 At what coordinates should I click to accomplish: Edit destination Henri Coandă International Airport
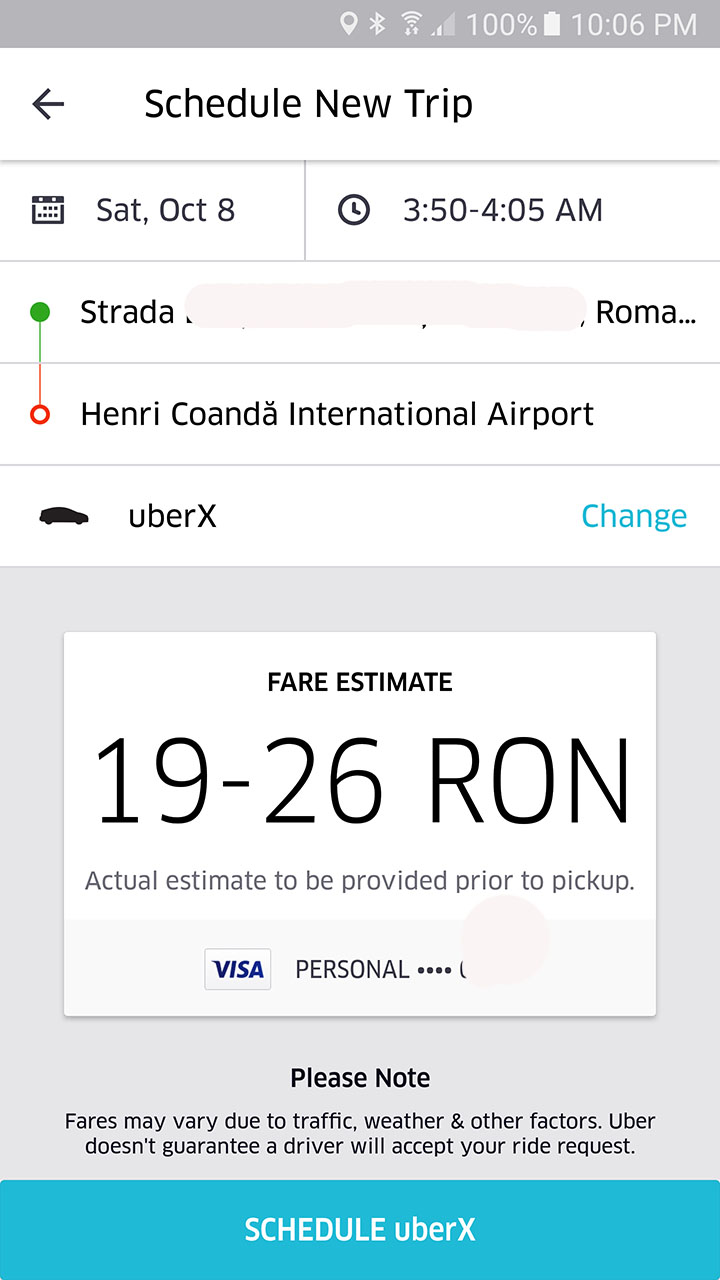point(360,414)
